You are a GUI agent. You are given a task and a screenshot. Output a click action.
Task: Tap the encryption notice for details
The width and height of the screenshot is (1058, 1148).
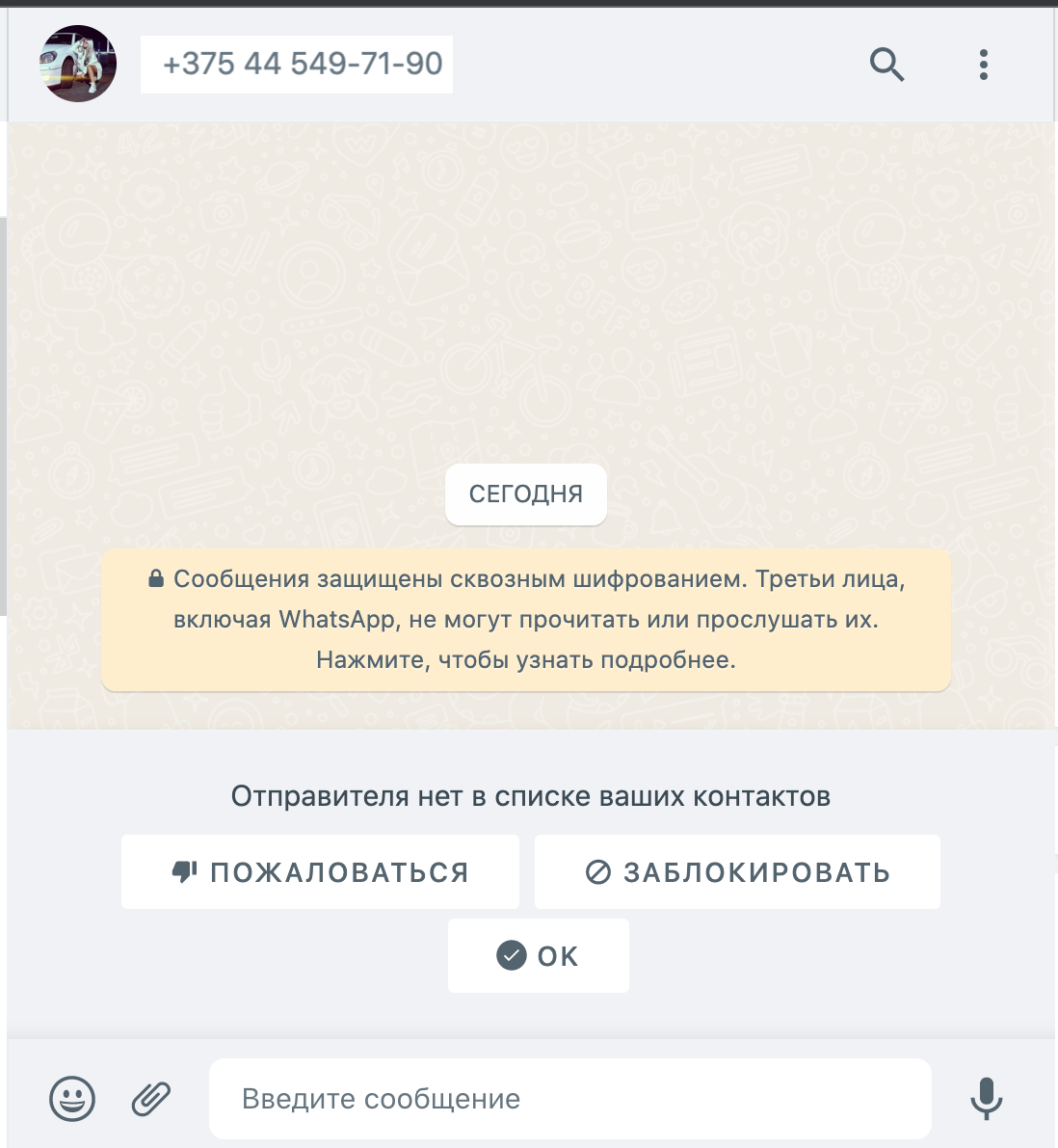526,620
